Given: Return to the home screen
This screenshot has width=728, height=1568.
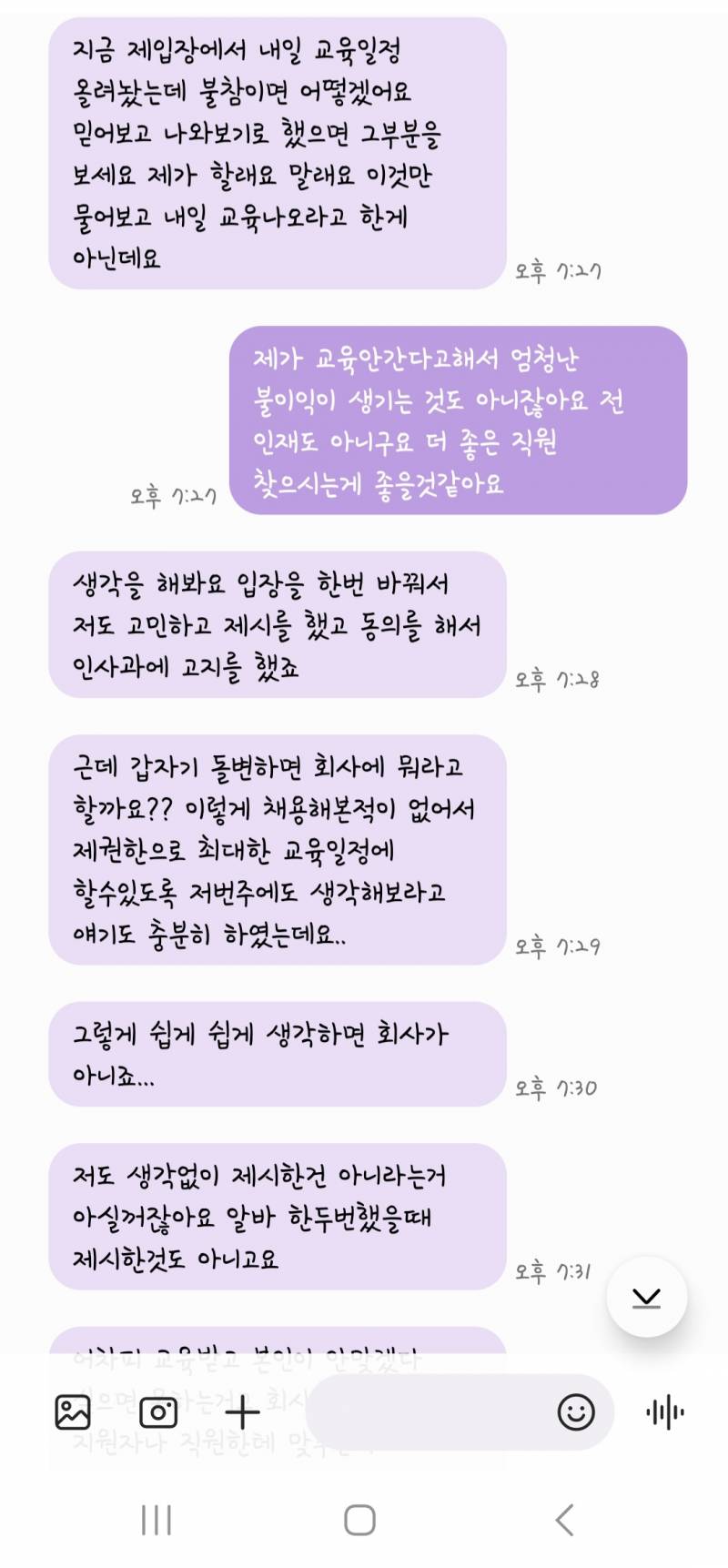Looking at the screenshot, I should pyautogui.click(x=360, y=1520).
